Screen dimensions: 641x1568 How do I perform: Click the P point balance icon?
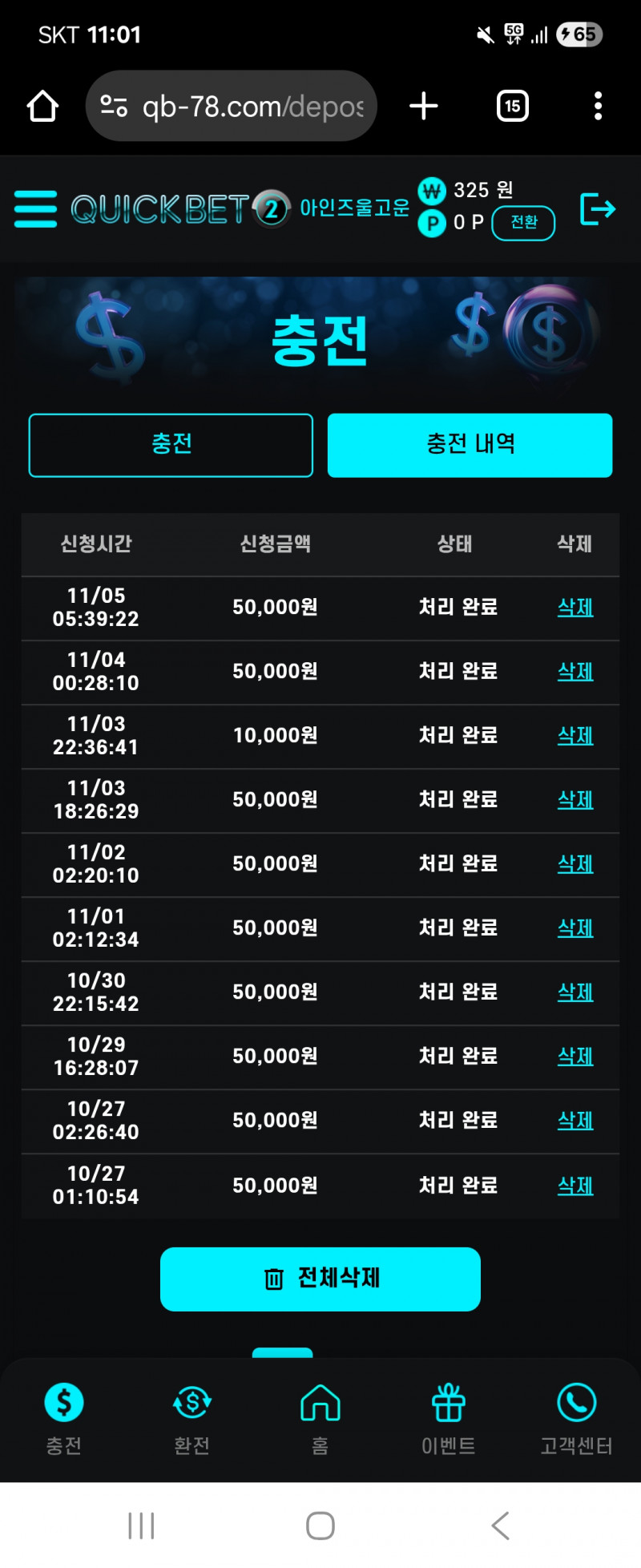point(431,224)
